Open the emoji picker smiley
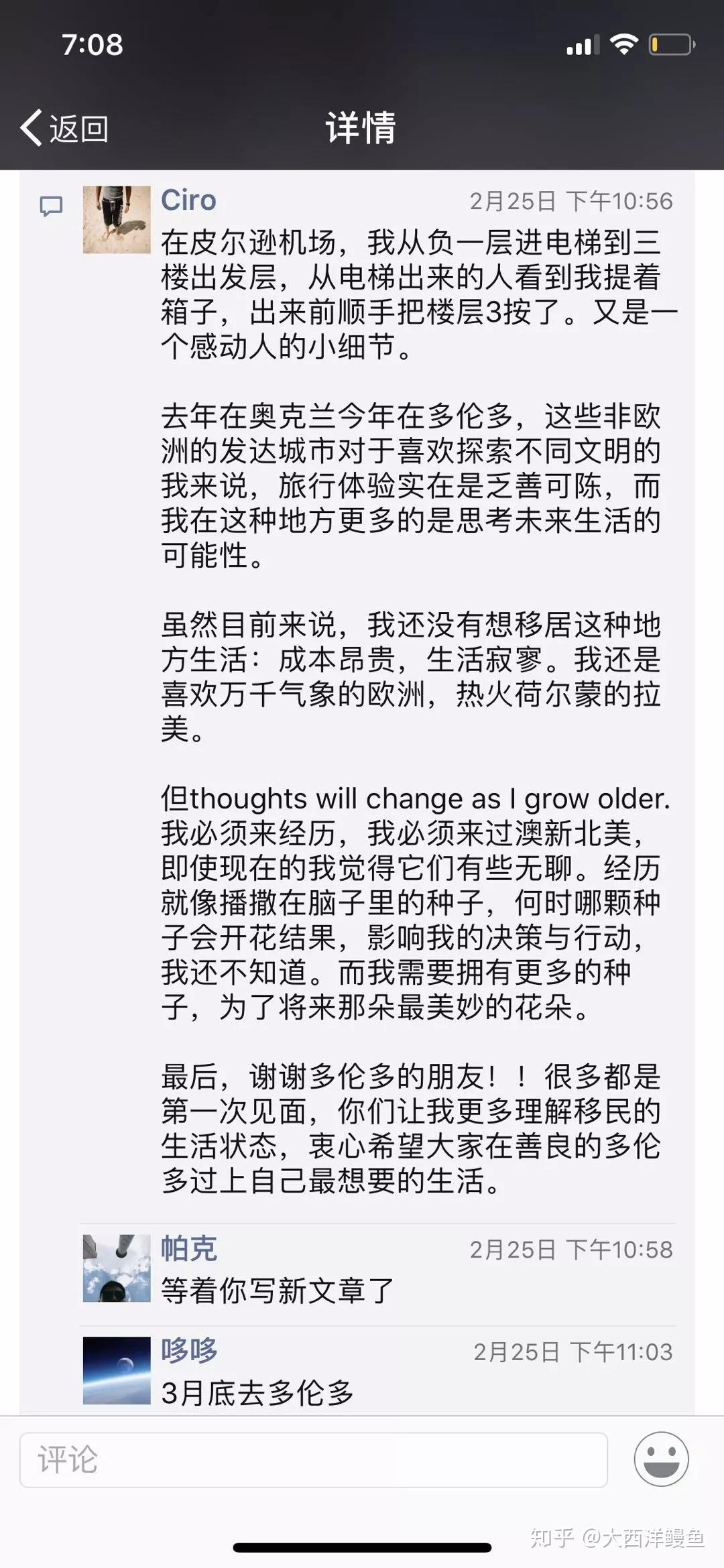This screenshot has width=724, height=1568. pos(661,1459)
